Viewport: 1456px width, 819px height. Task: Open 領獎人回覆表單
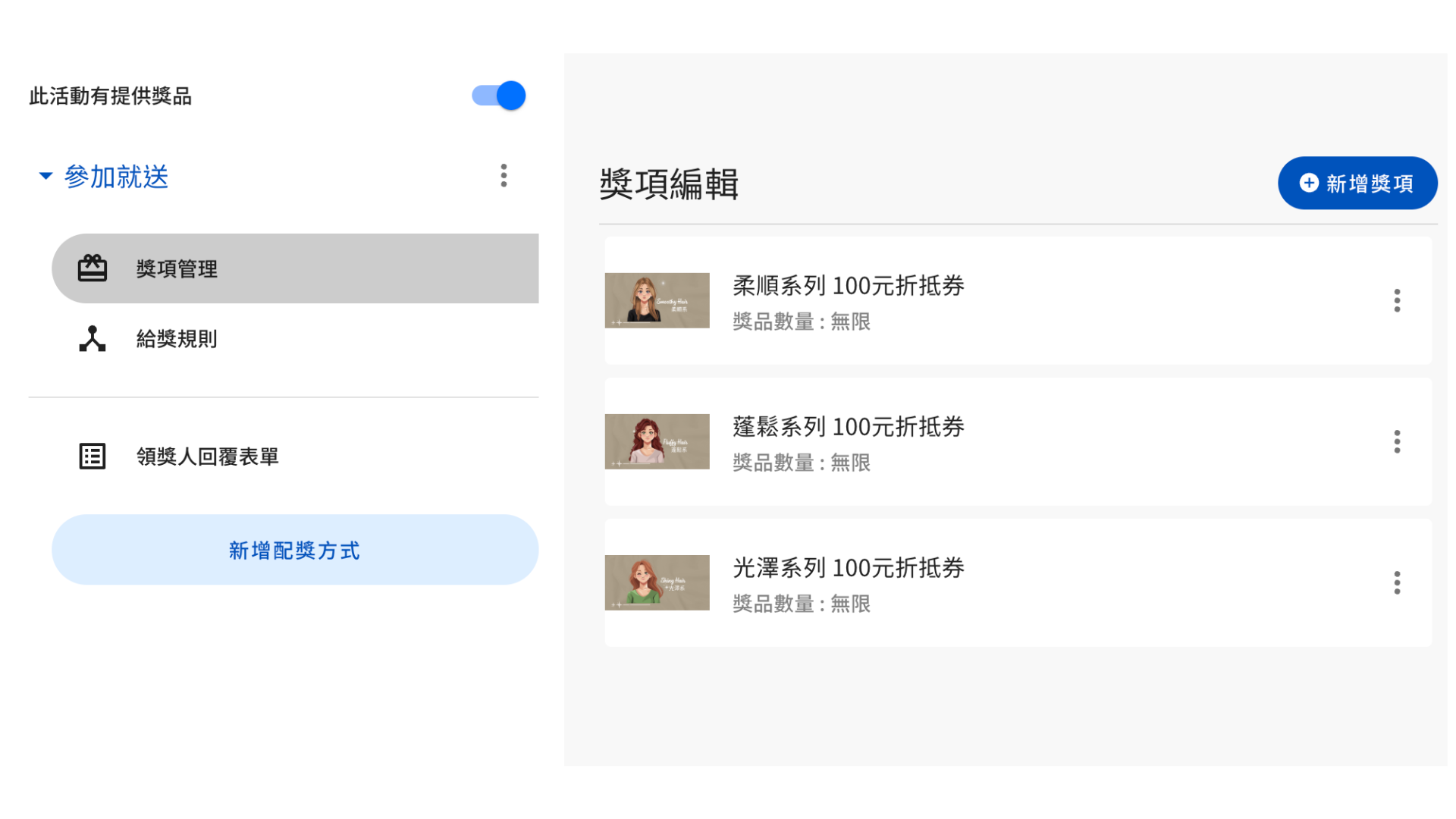click(207, 457)
